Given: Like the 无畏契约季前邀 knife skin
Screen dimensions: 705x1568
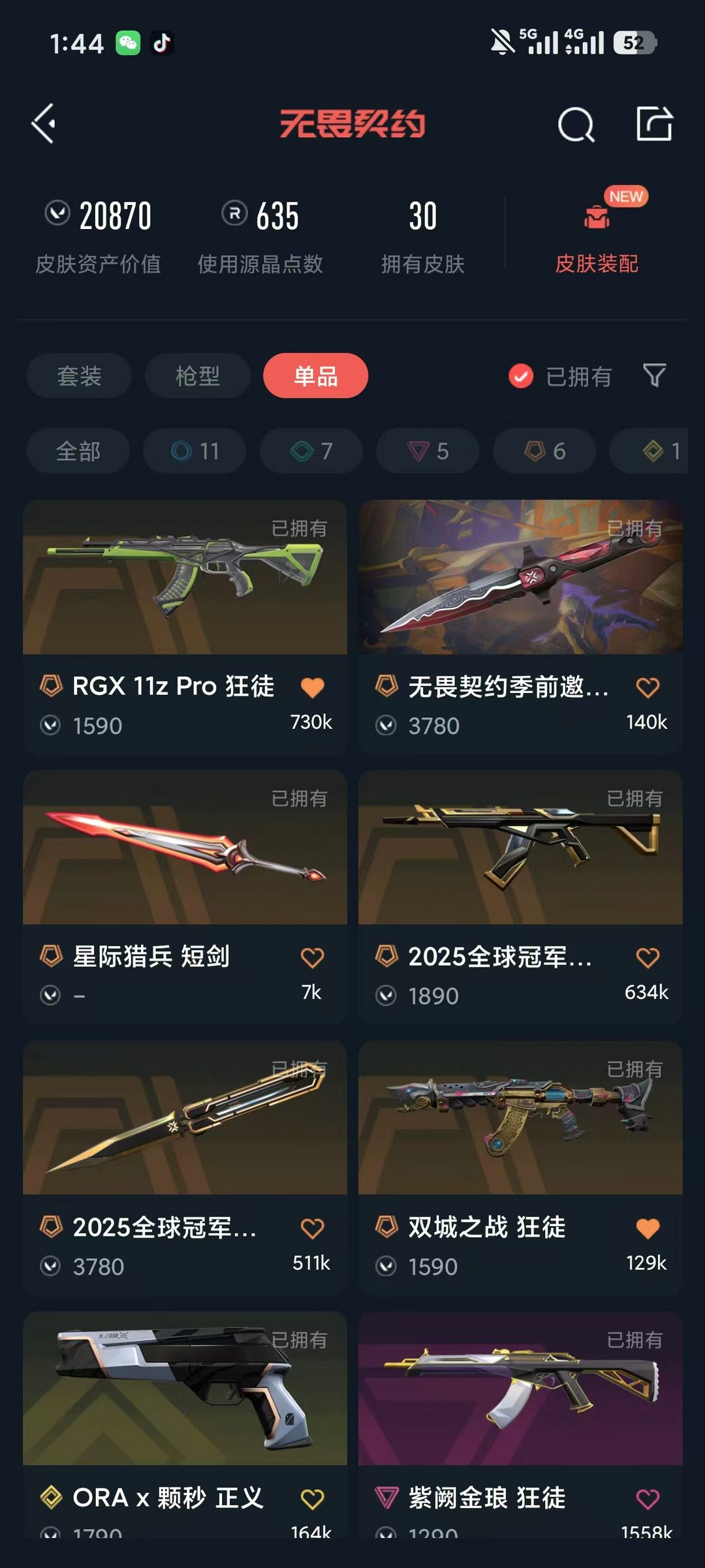Looking at the screenshot, I should pyautogui.click(x=648, y=687).
